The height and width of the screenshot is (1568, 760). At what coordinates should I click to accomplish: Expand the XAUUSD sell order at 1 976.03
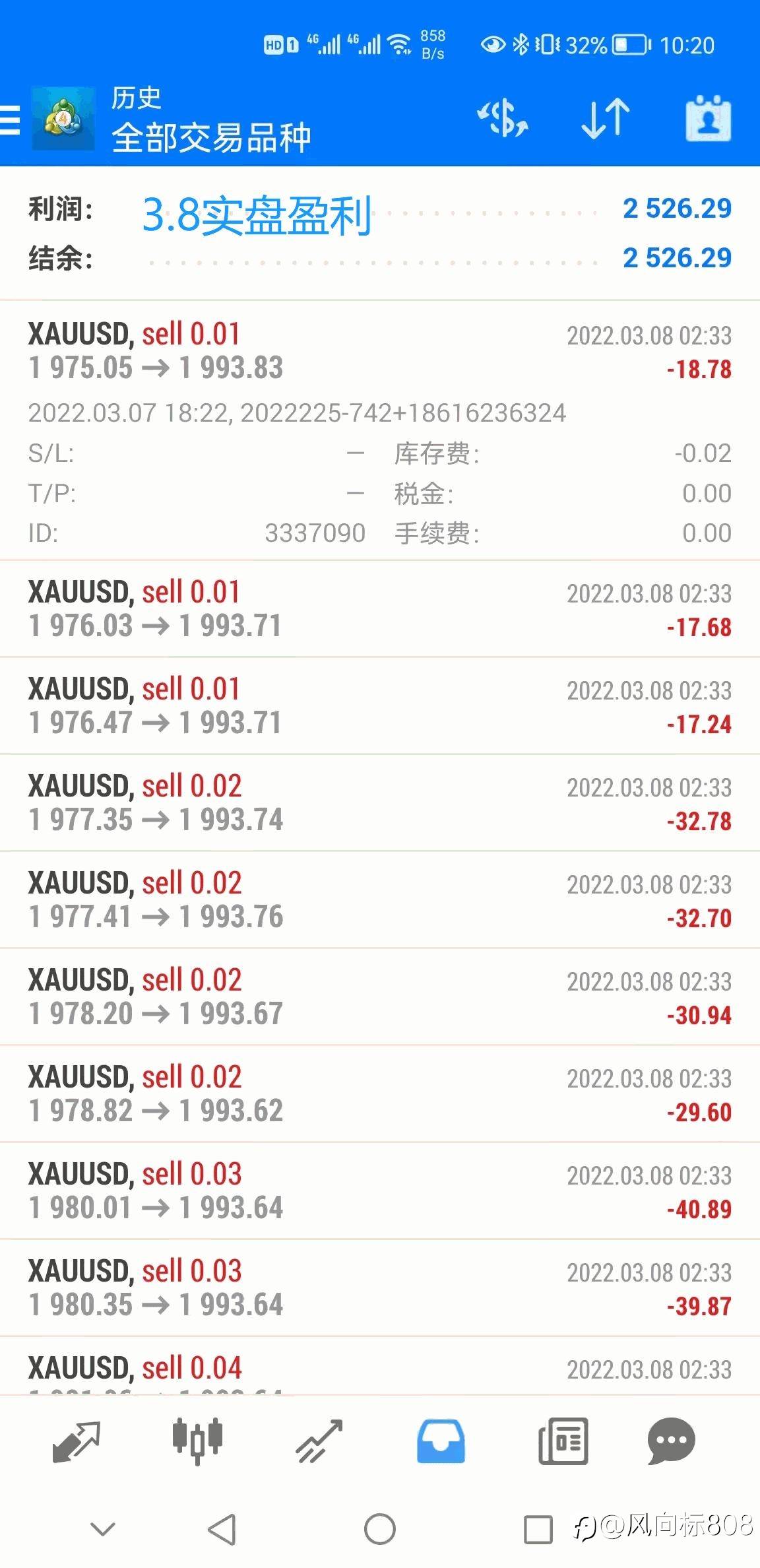click(x=380, y=608)
